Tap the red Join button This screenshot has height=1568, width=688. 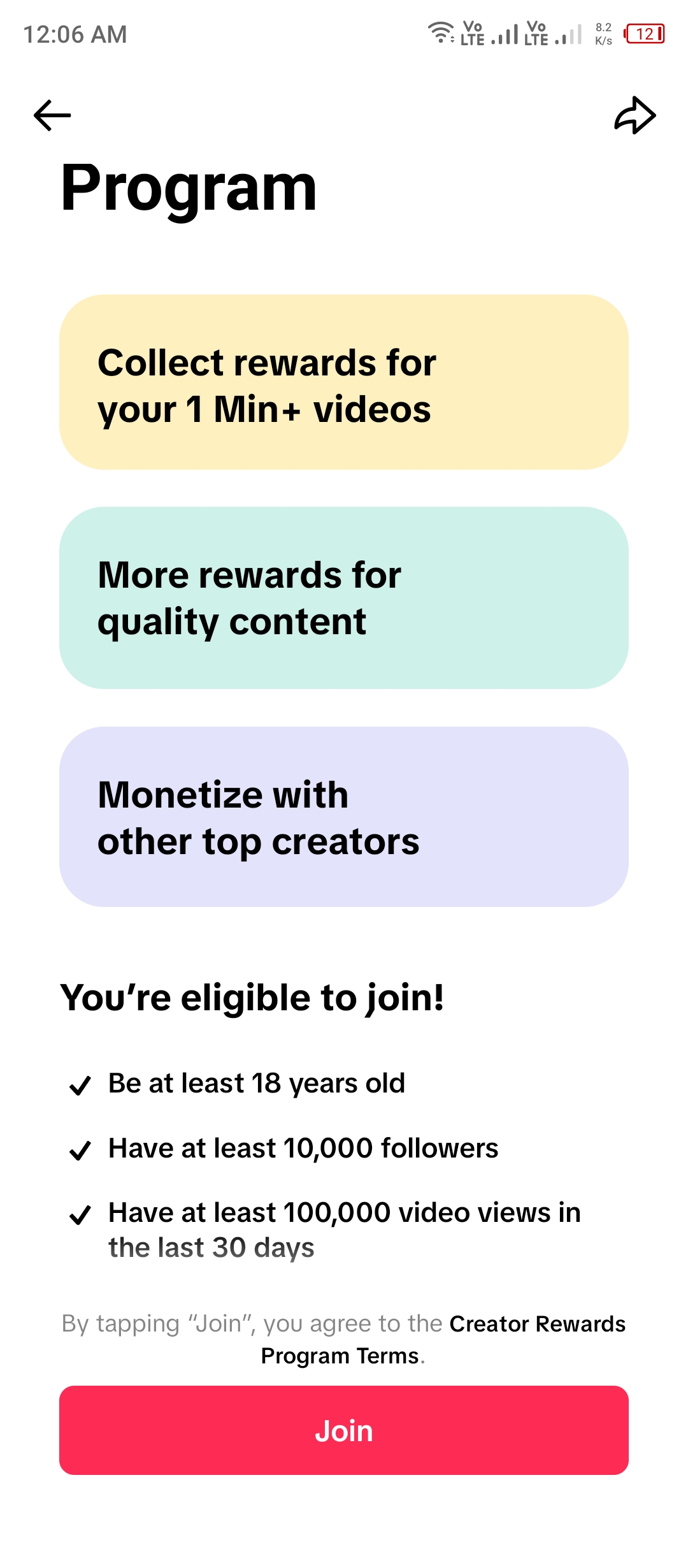pyautogui.click(x=344, y=1430)
